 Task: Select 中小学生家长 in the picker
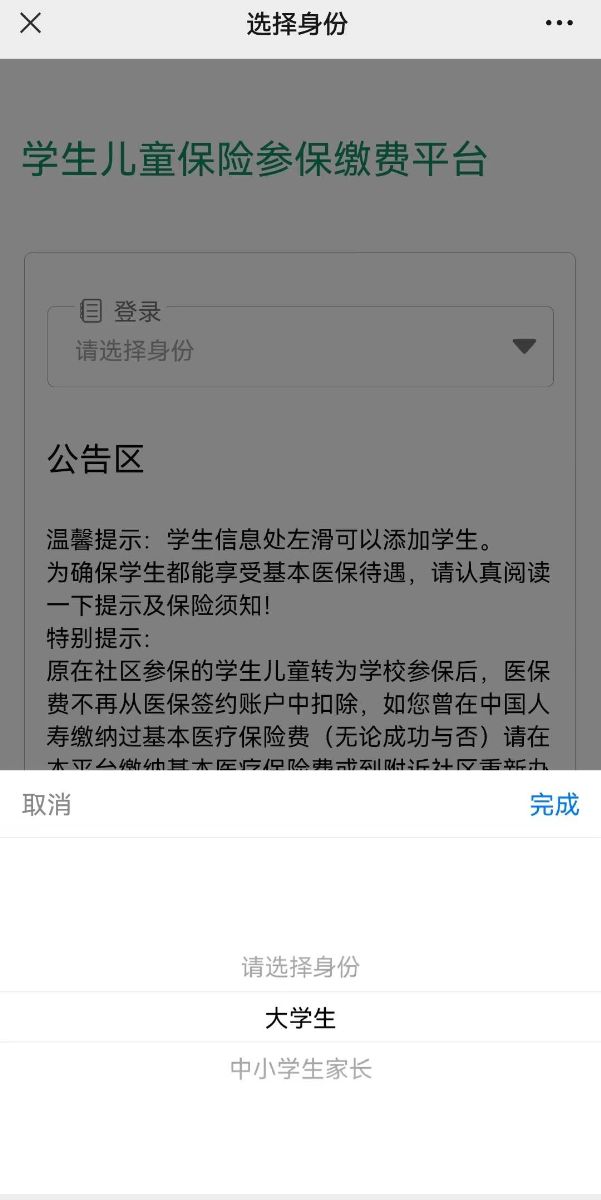coord(300,1069)
